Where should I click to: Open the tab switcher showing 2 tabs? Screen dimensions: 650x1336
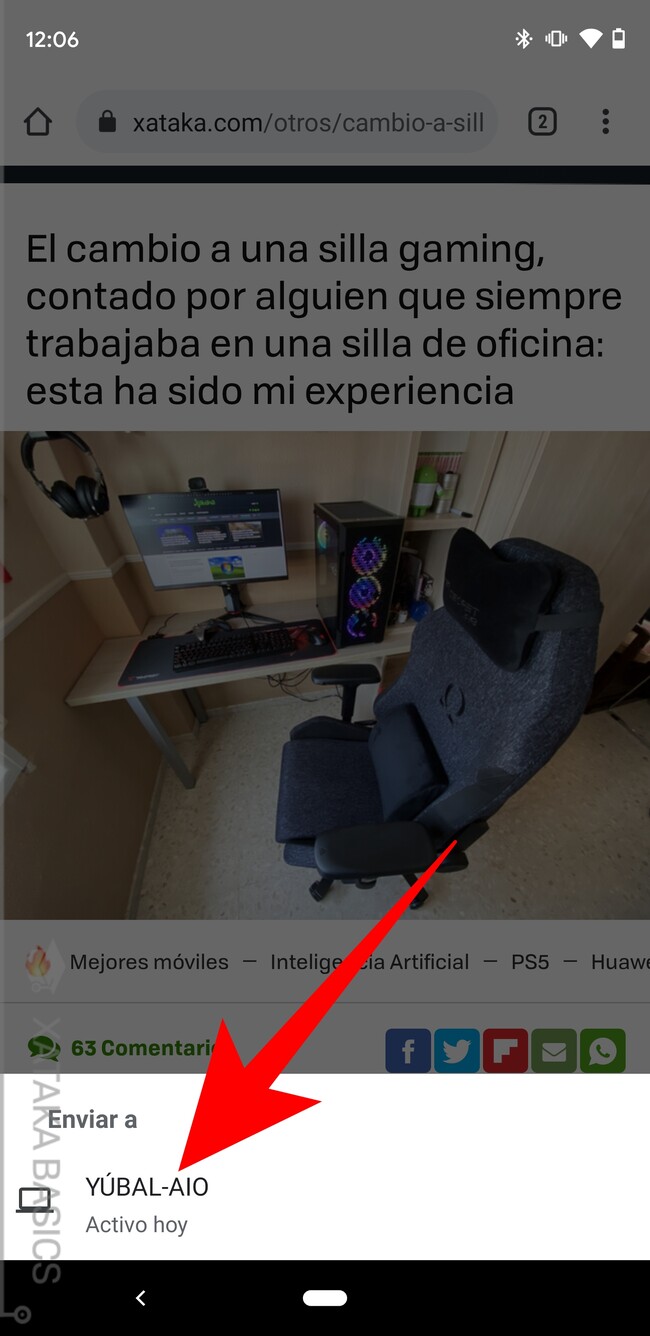coord(542,122)
